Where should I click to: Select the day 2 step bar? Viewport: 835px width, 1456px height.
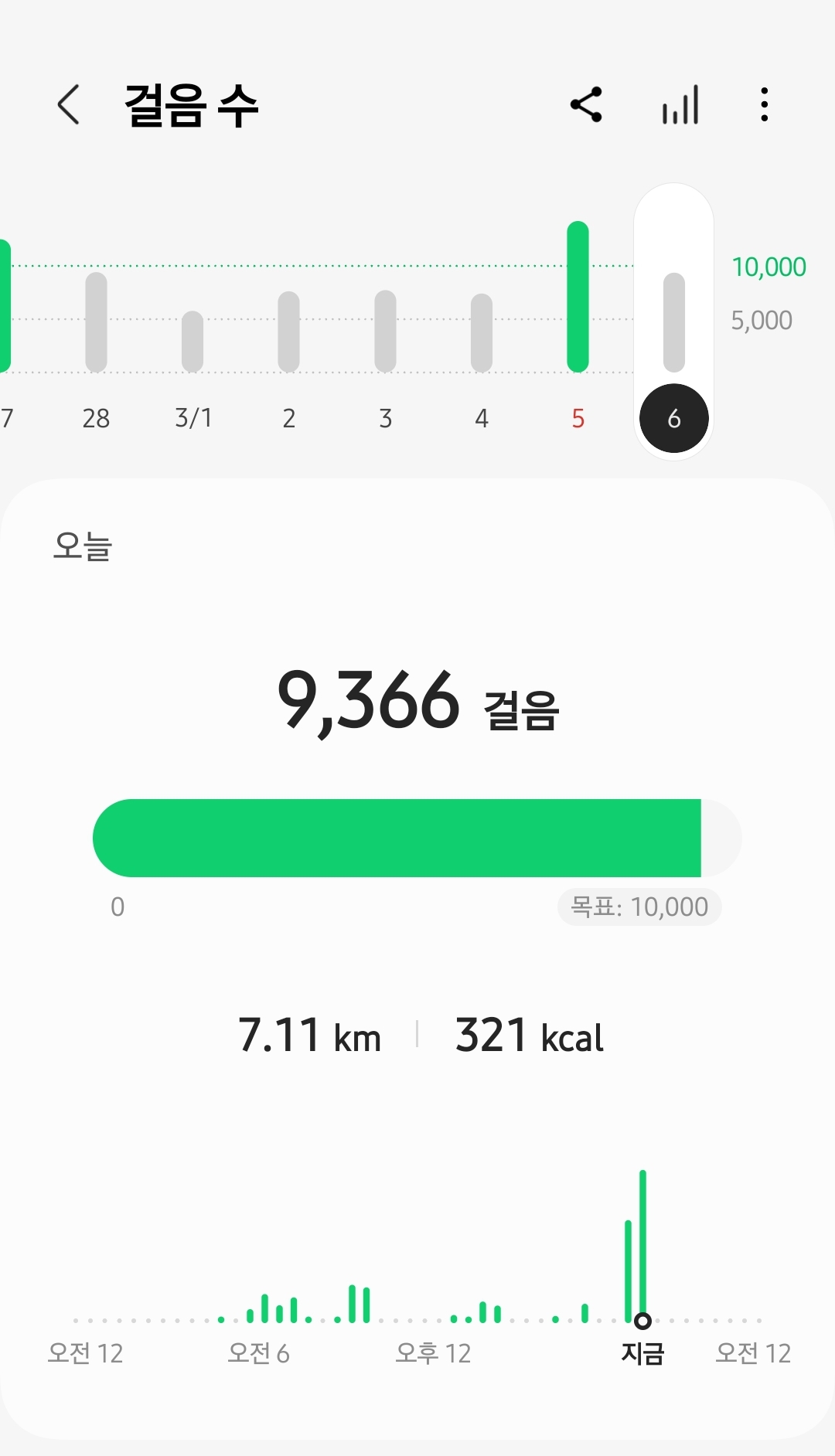click(x=288, y=332)
